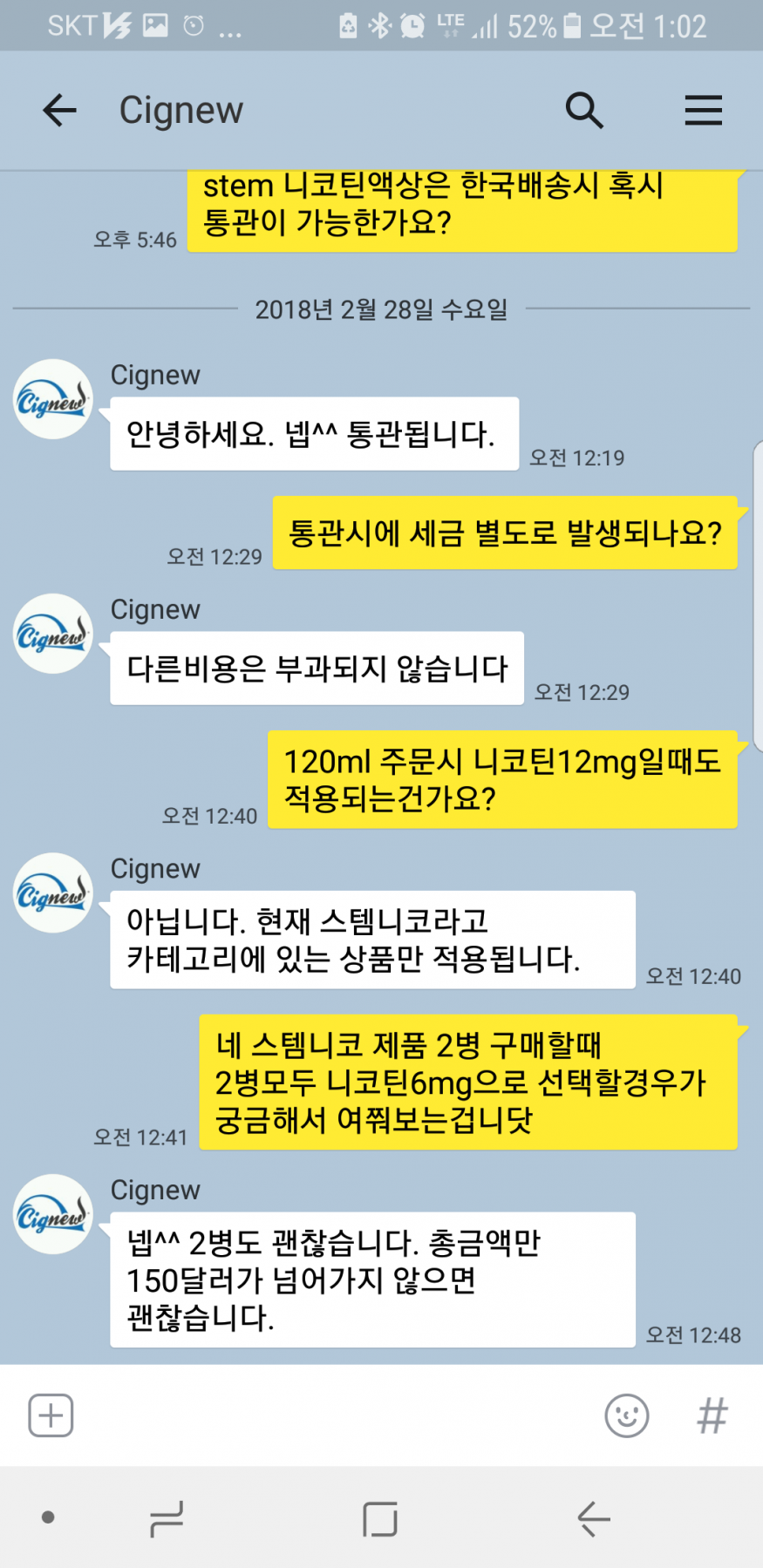The width and height of the screenshot is (763, 1568).
Task: Go back from the Cignew chat
Action: coord(59,111)
